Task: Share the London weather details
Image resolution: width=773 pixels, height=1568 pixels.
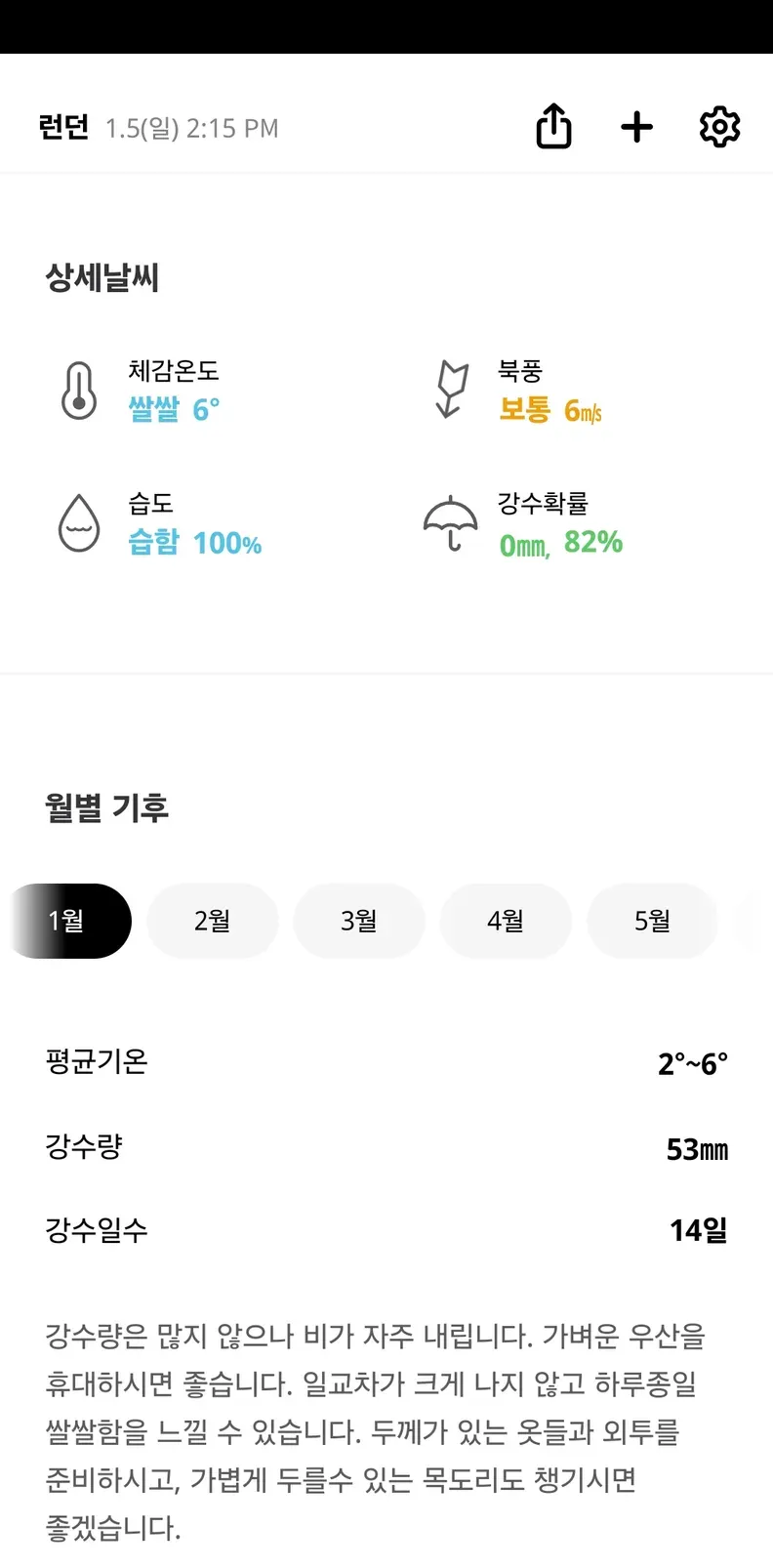Action: [x=553, y=127]
